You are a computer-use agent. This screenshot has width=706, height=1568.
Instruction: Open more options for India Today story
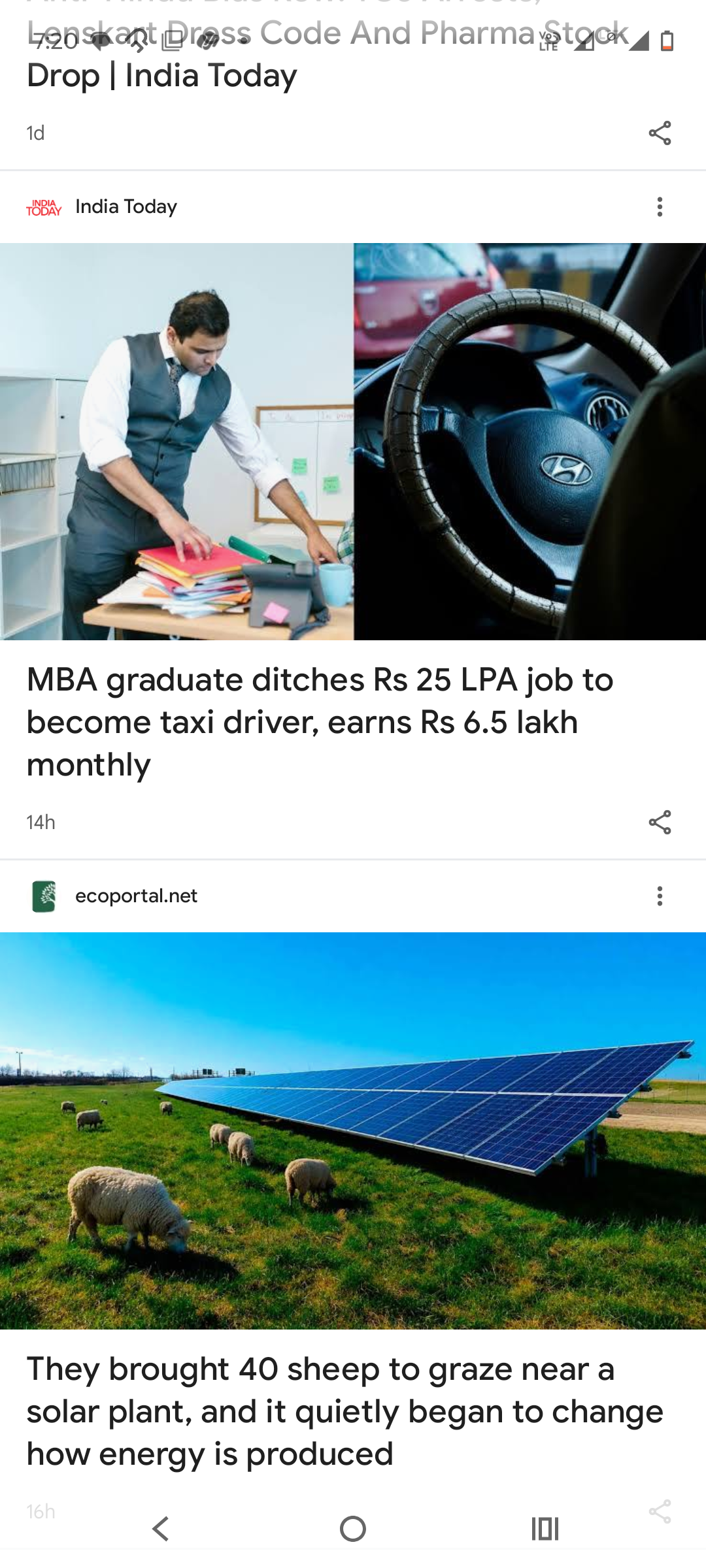pos(660,207)
